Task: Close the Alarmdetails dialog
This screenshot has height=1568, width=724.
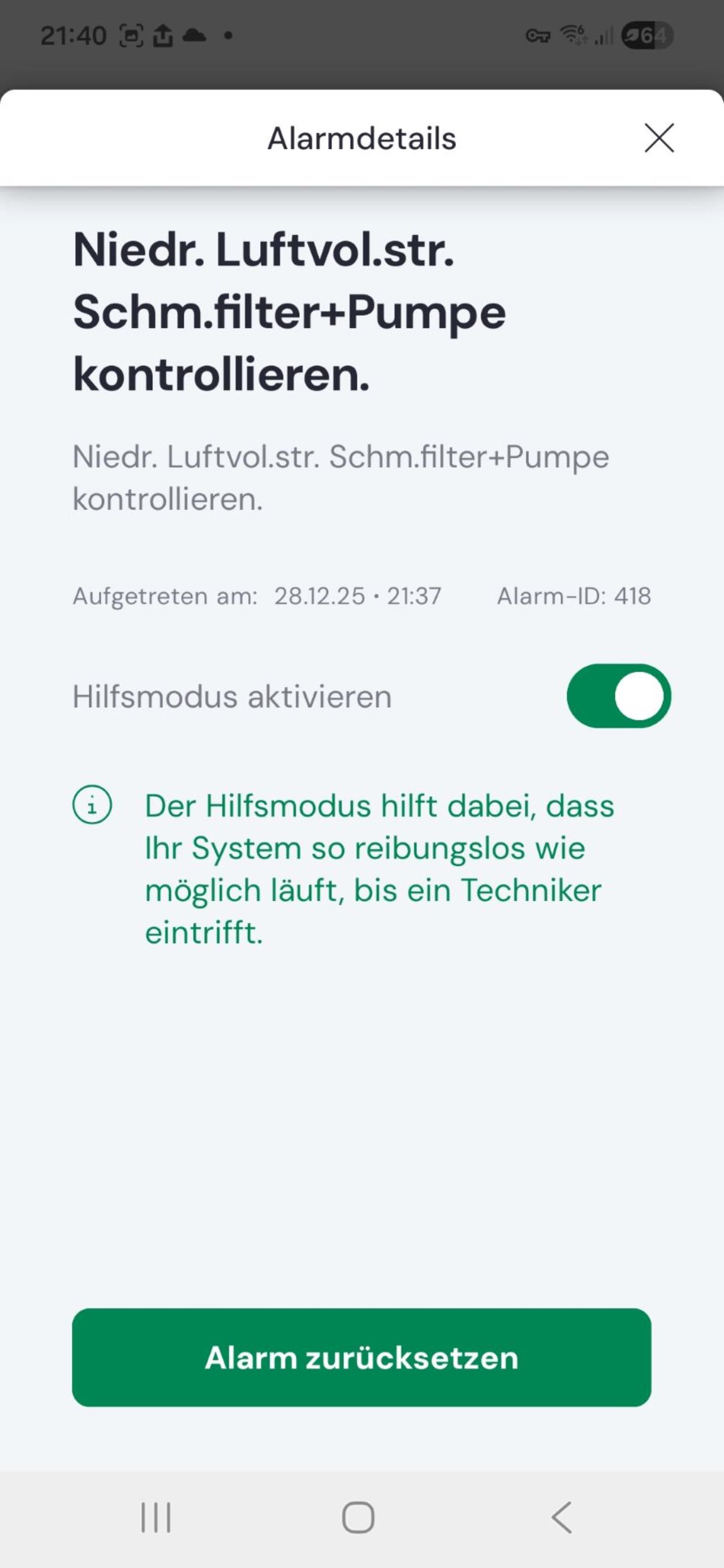Action: tap(659, 137)
